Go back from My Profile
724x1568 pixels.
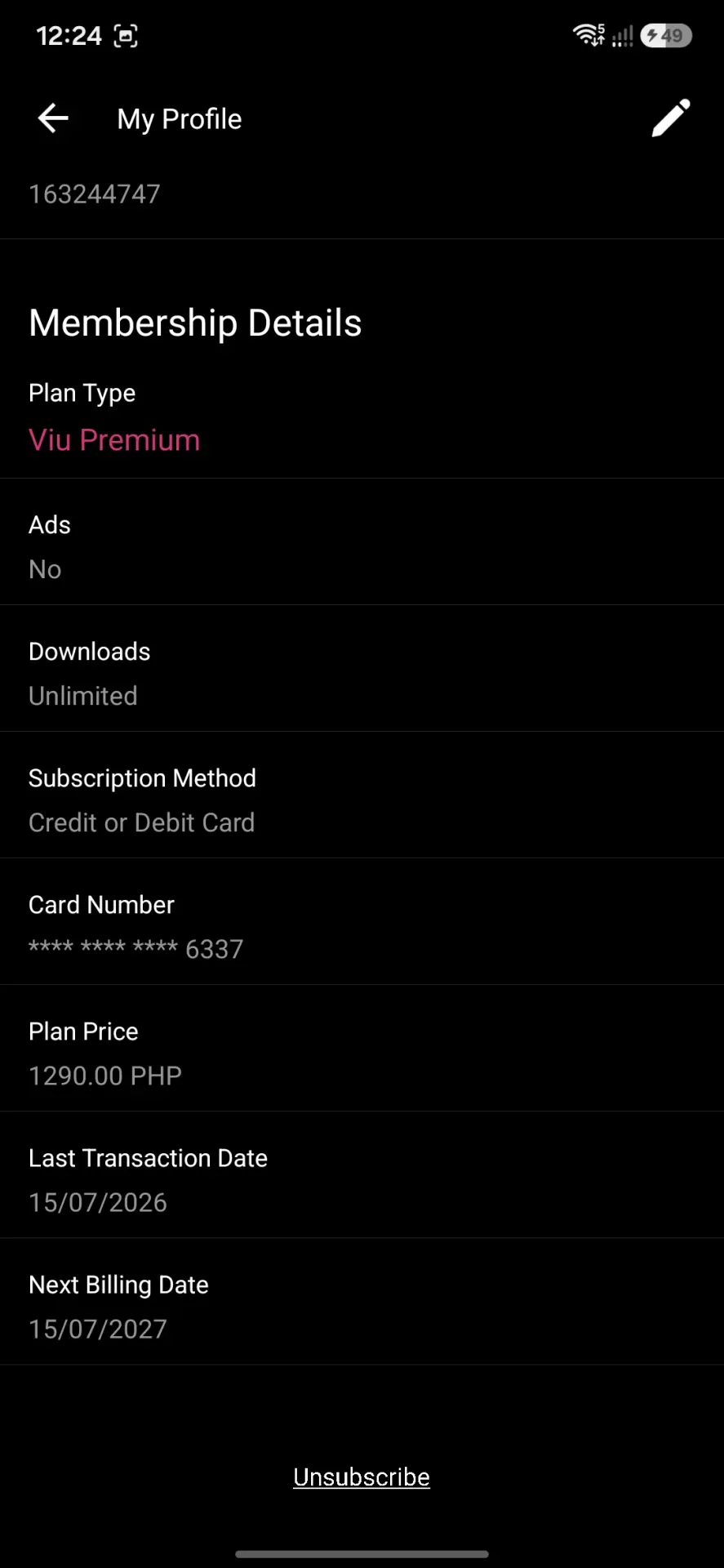(53, 118)
